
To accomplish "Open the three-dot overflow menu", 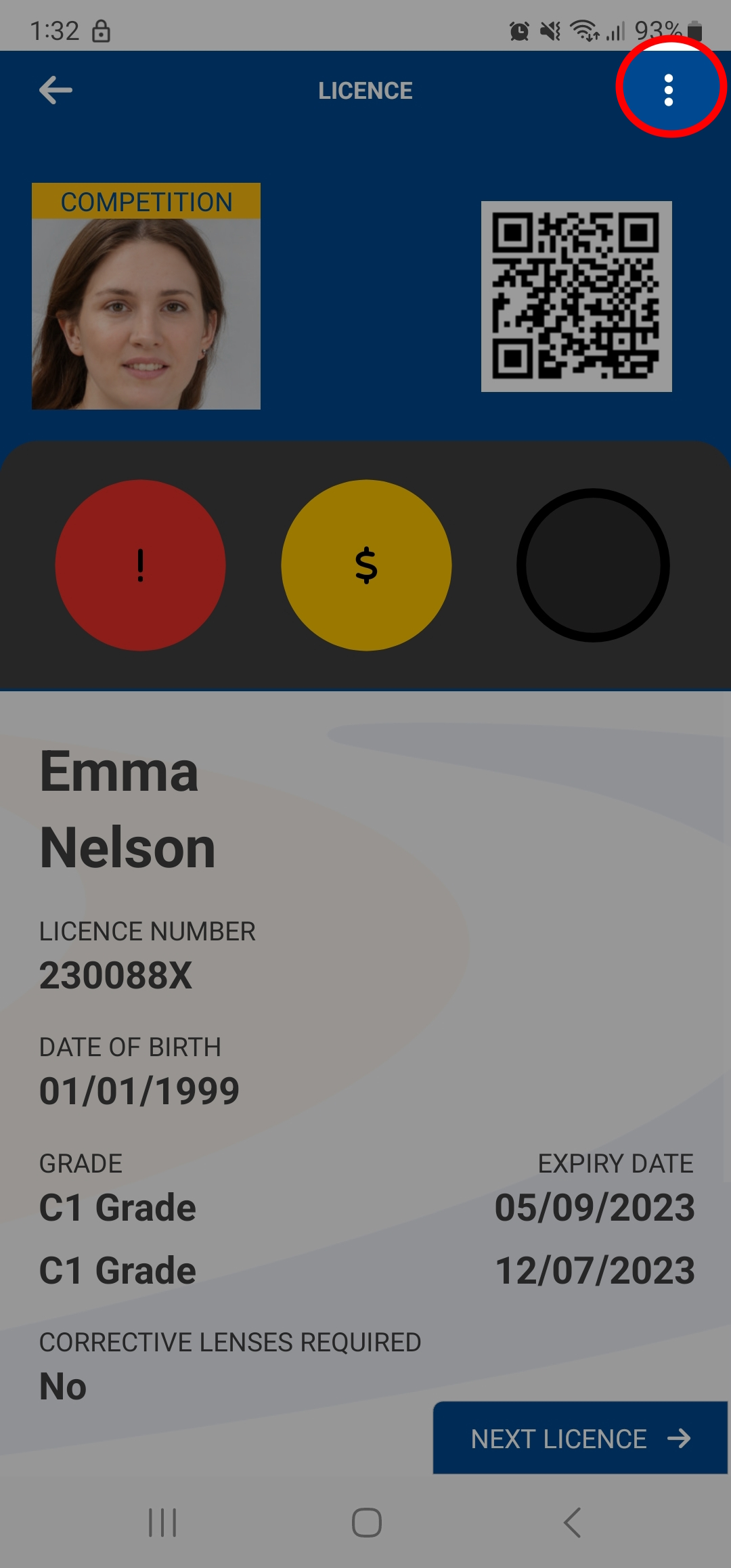I will pyautogui.click(x=669, y=90).
